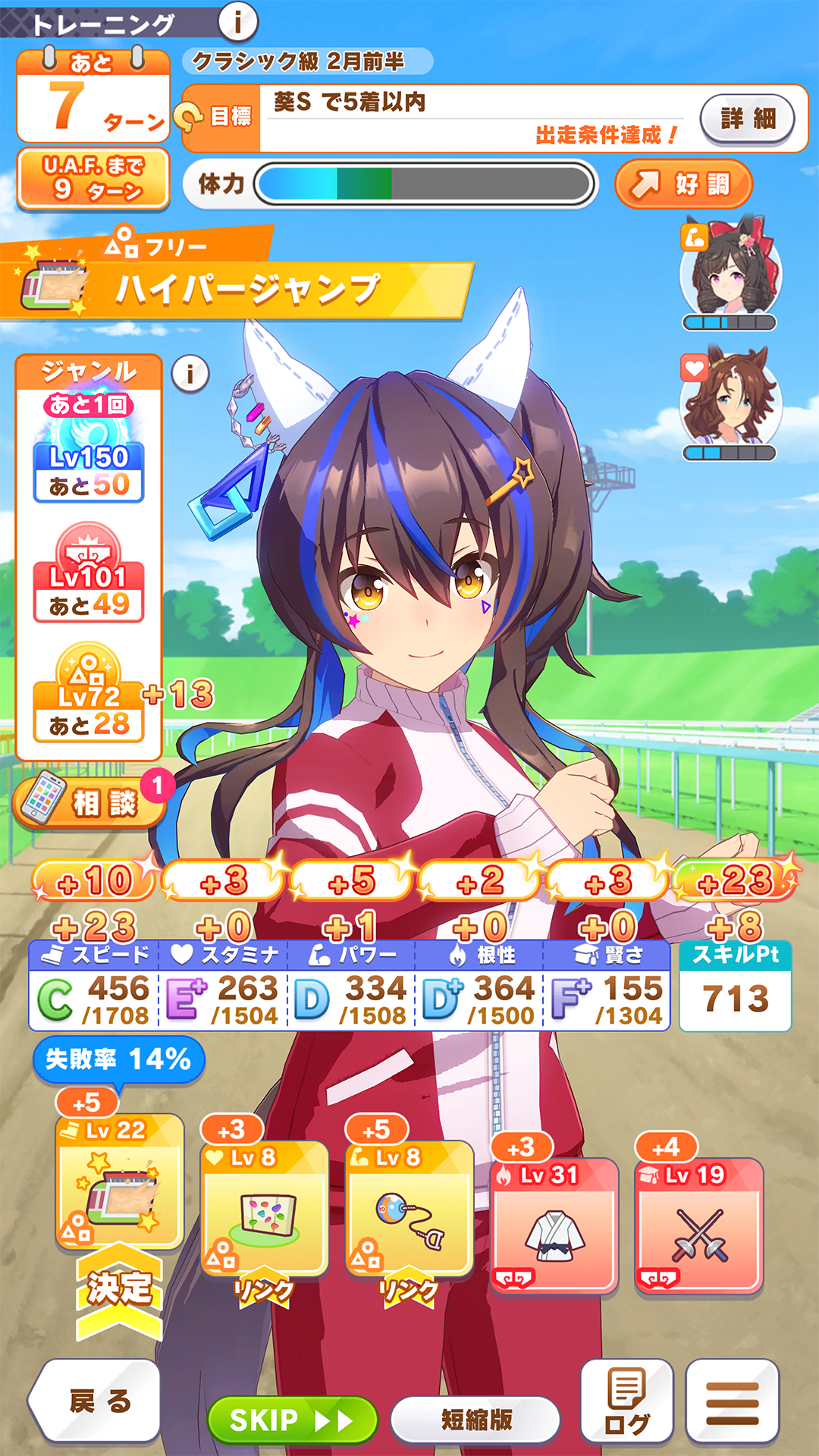Screen dimensions: 819x1456
Task: Open the ログ log
Action: (626, 1401)
